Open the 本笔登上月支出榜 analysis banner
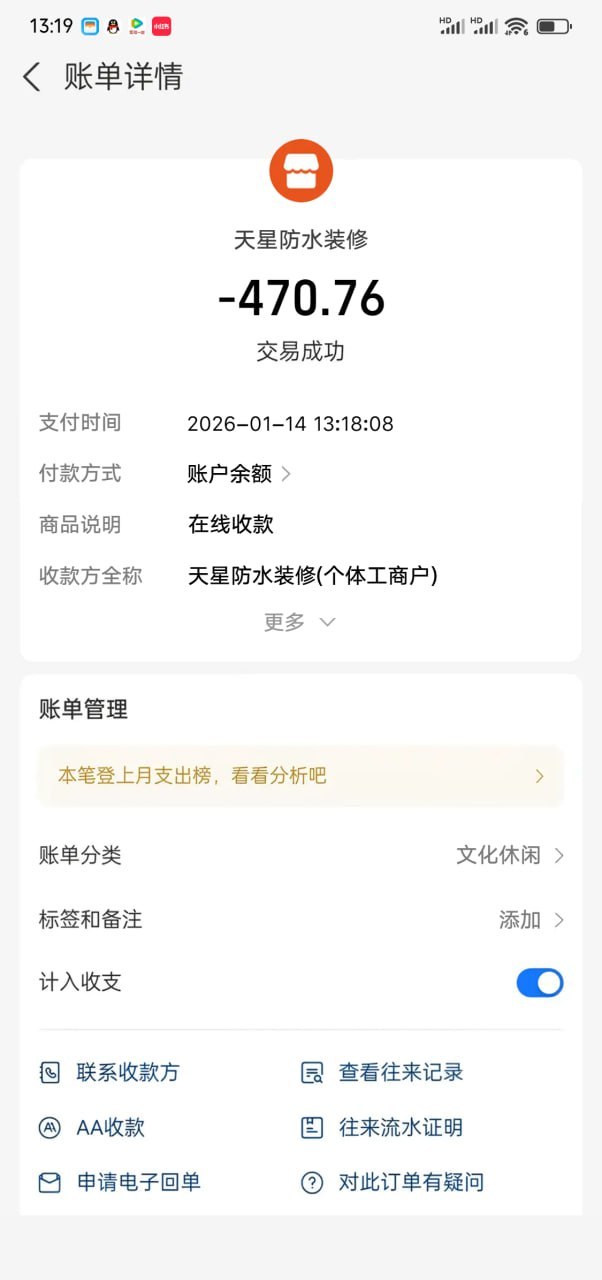 [300, 776]
